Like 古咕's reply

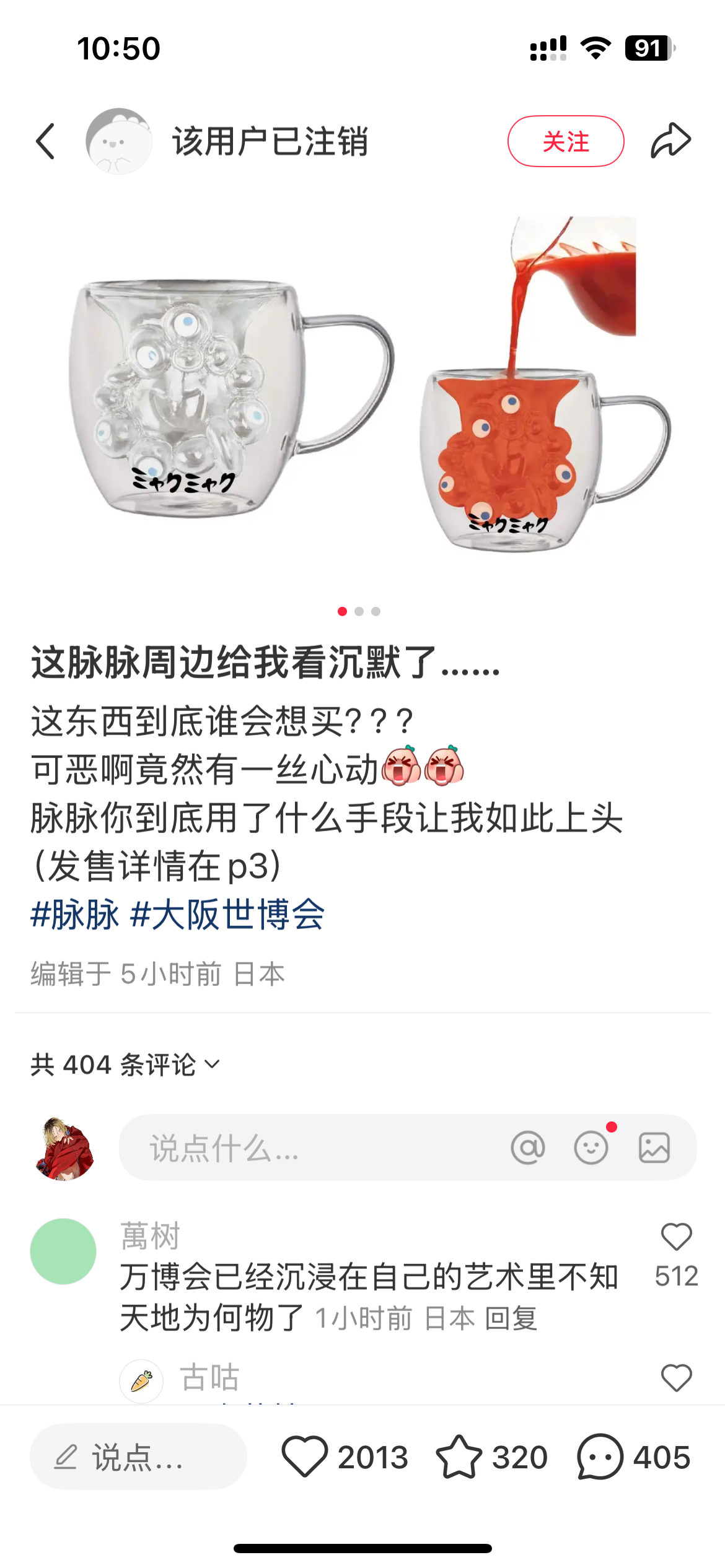(x=676, y=1378)
